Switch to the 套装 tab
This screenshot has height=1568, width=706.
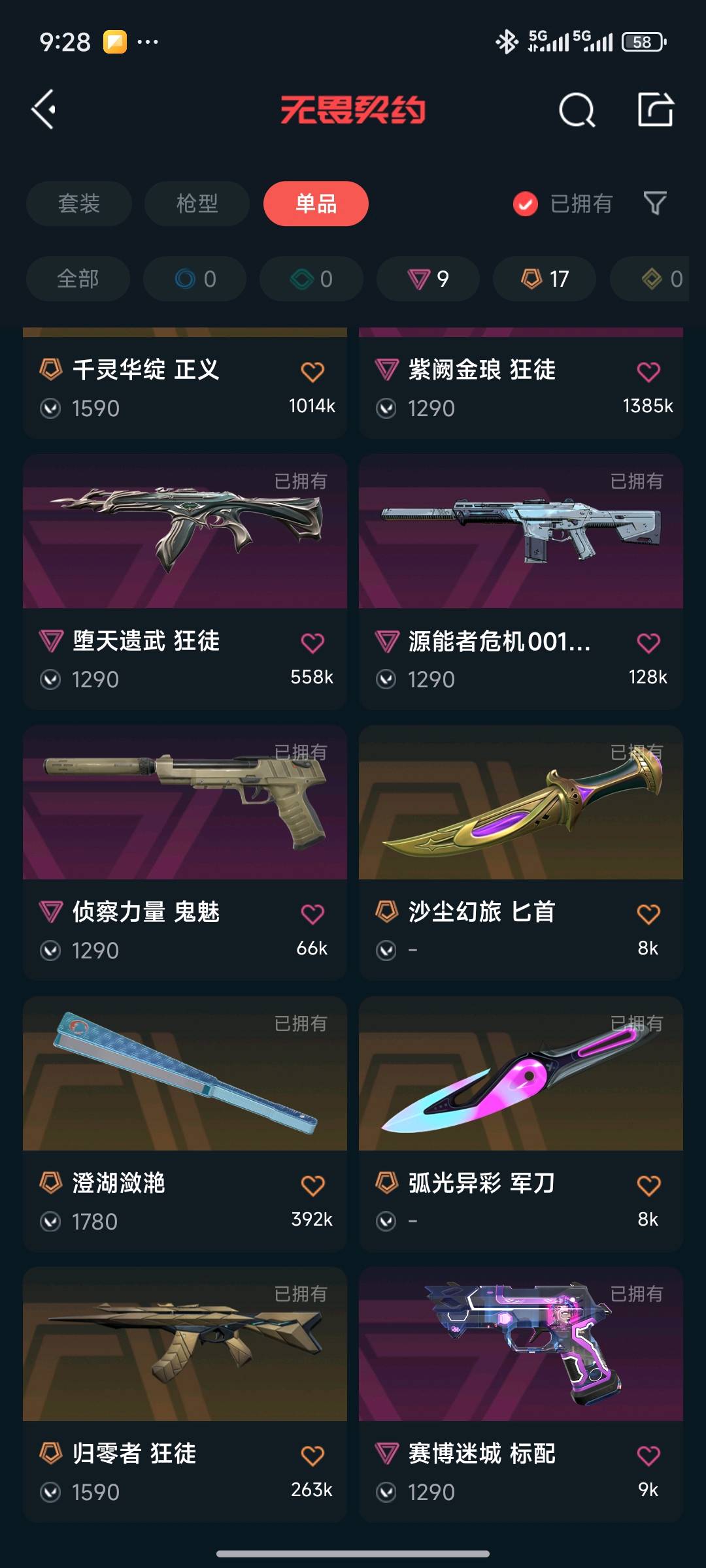click(x=79, y=204)
